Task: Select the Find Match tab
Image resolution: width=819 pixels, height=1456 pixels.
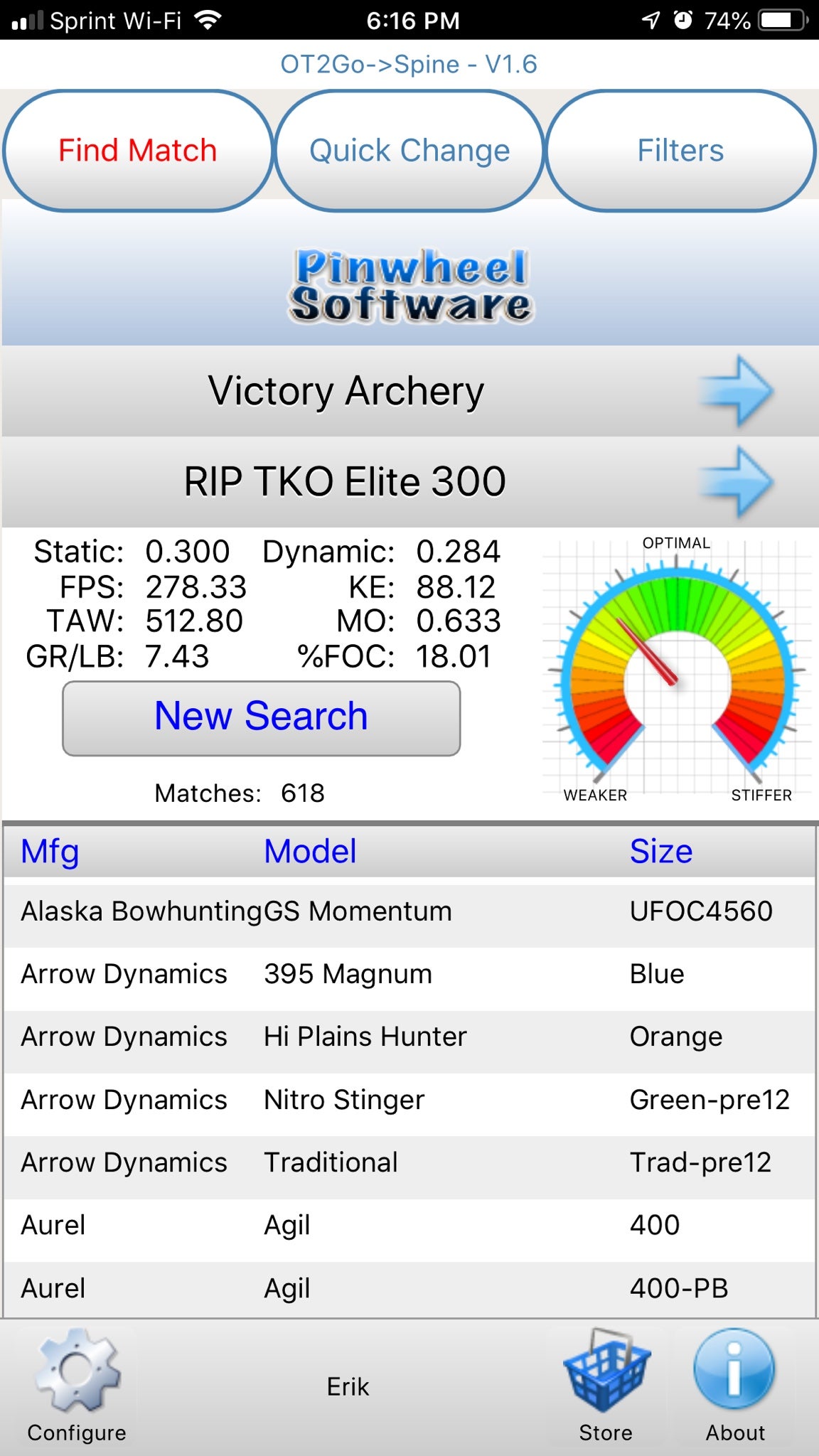Action: click(138, 149)
